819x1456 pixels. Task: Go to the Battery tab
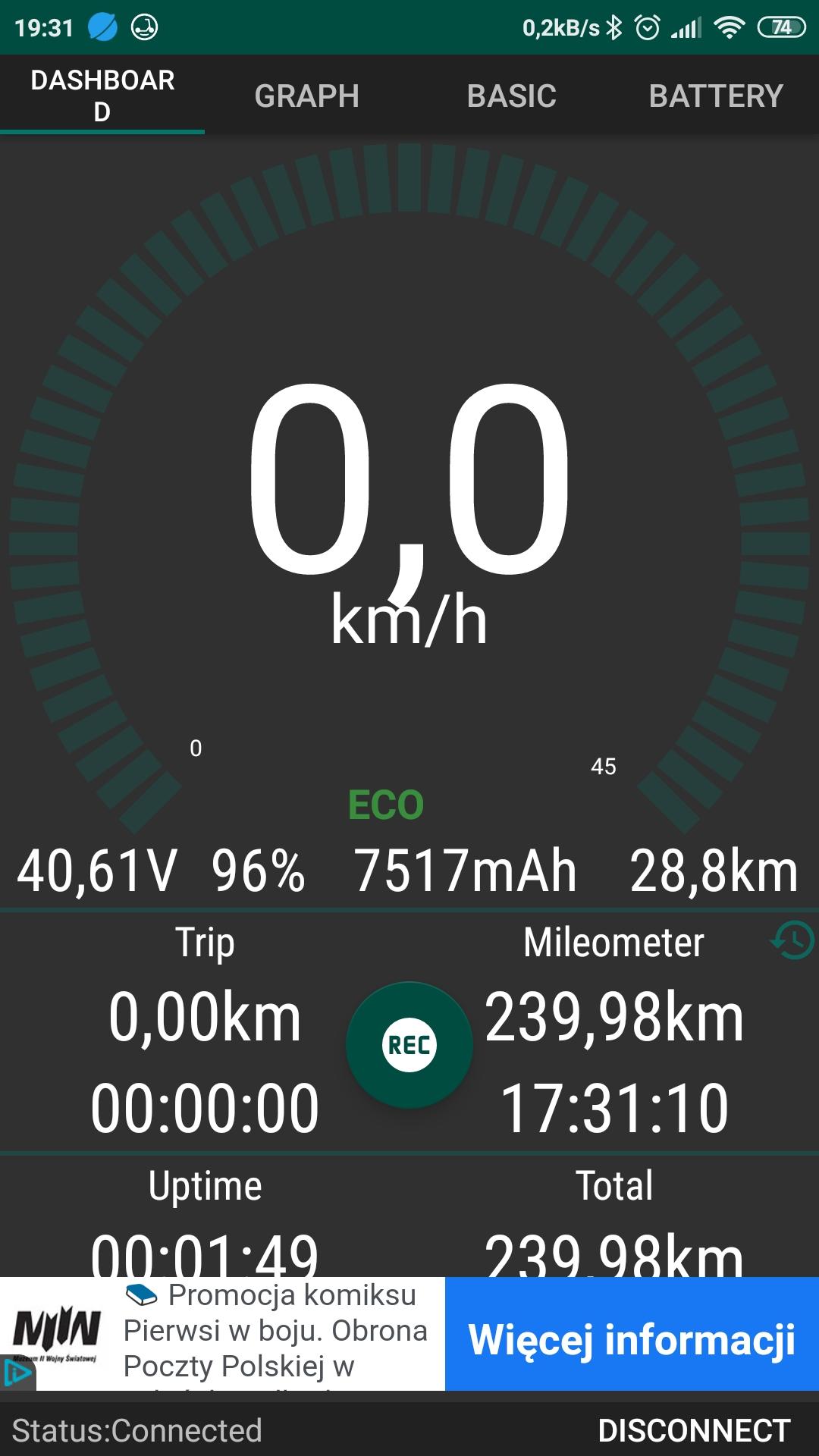coord(716,96)
